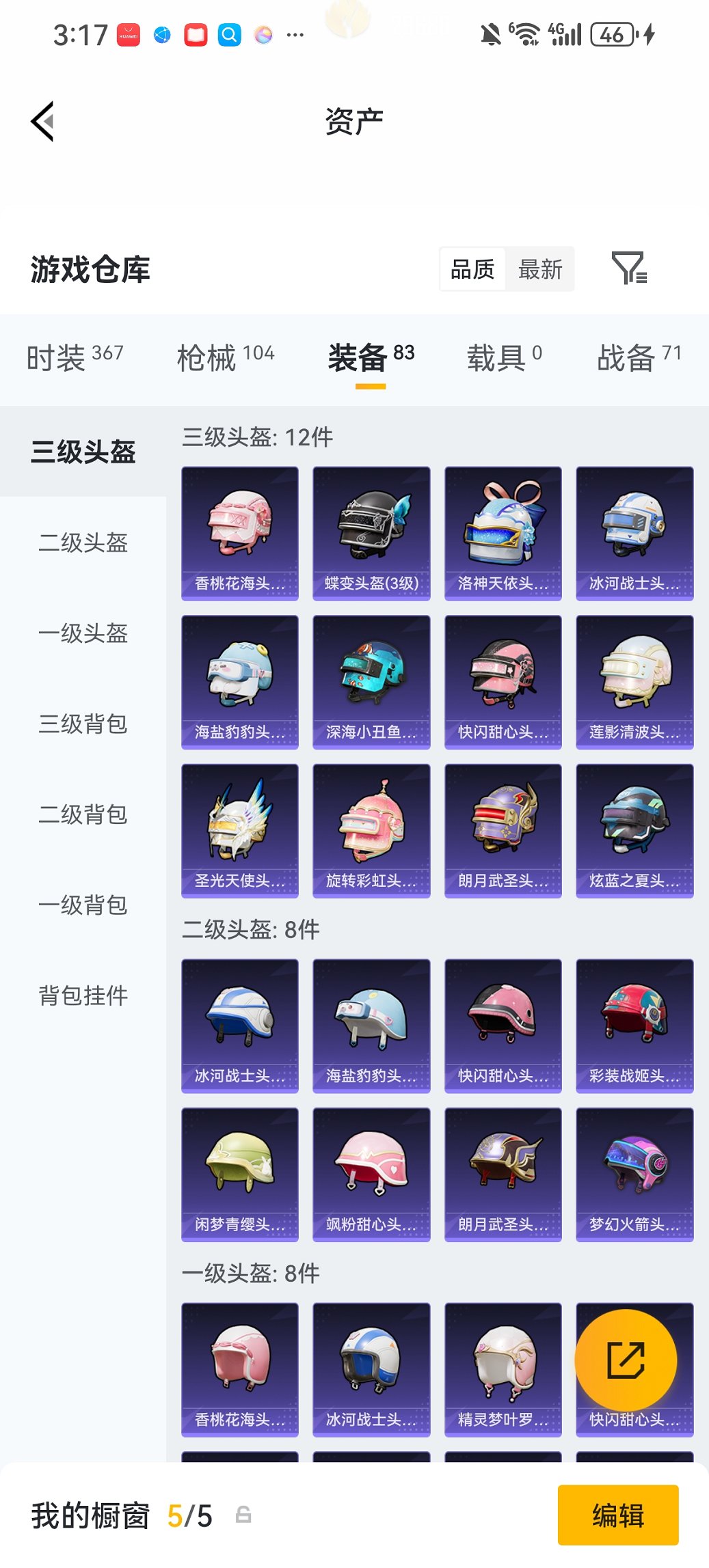Switch sorting to 品质
This screenshot has height=1568, width=709.
pyautogui.click(x=473, y=268)
